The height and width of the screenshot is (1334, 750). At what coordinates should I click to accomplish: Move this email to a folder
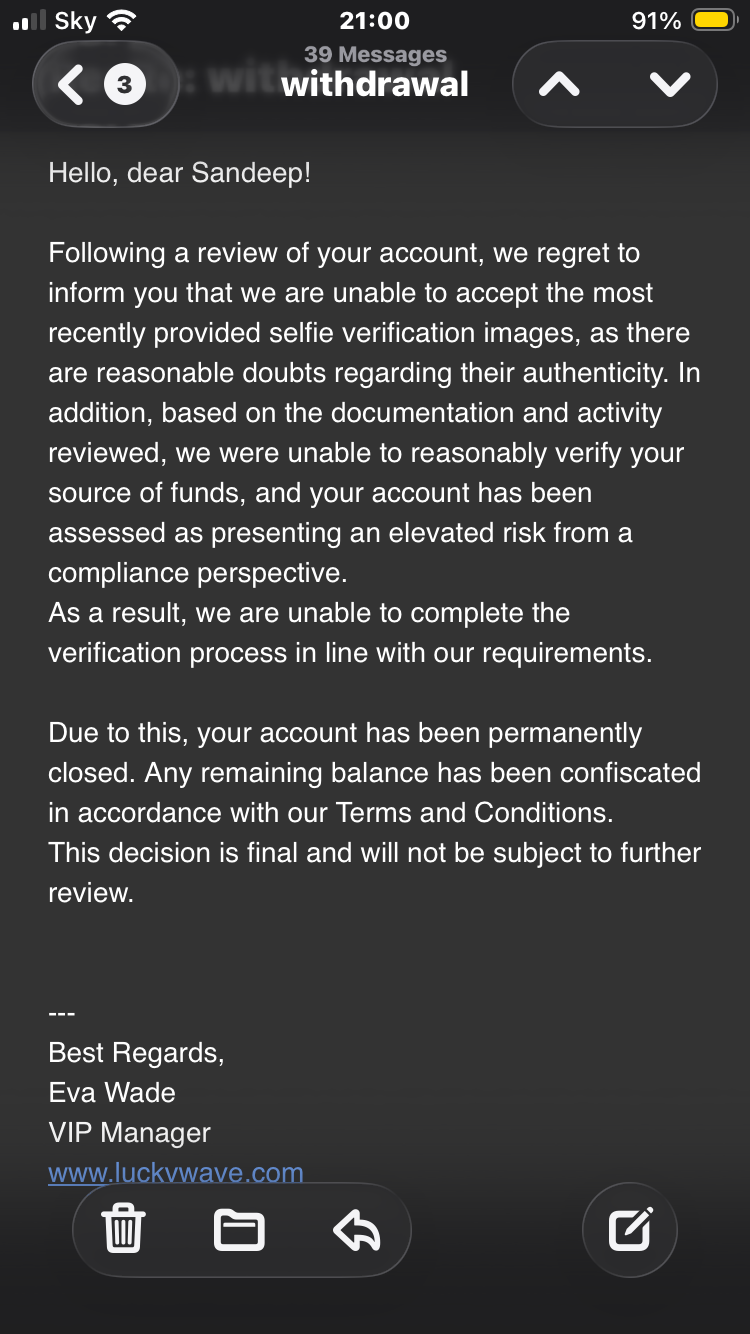pos(240,1230)
